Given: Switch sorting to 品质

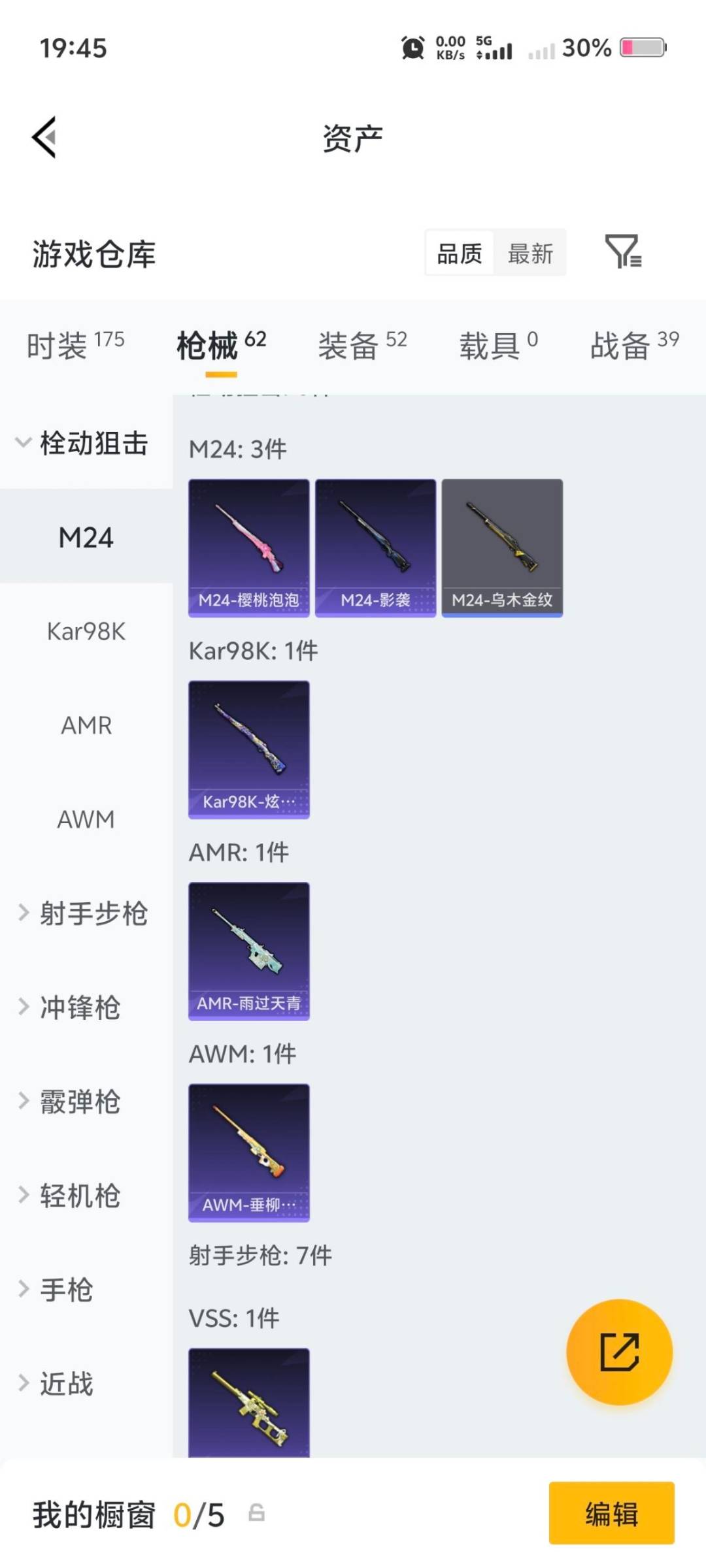Looking at the screenshot, I should pyautogui.click(x=458, y=253).
